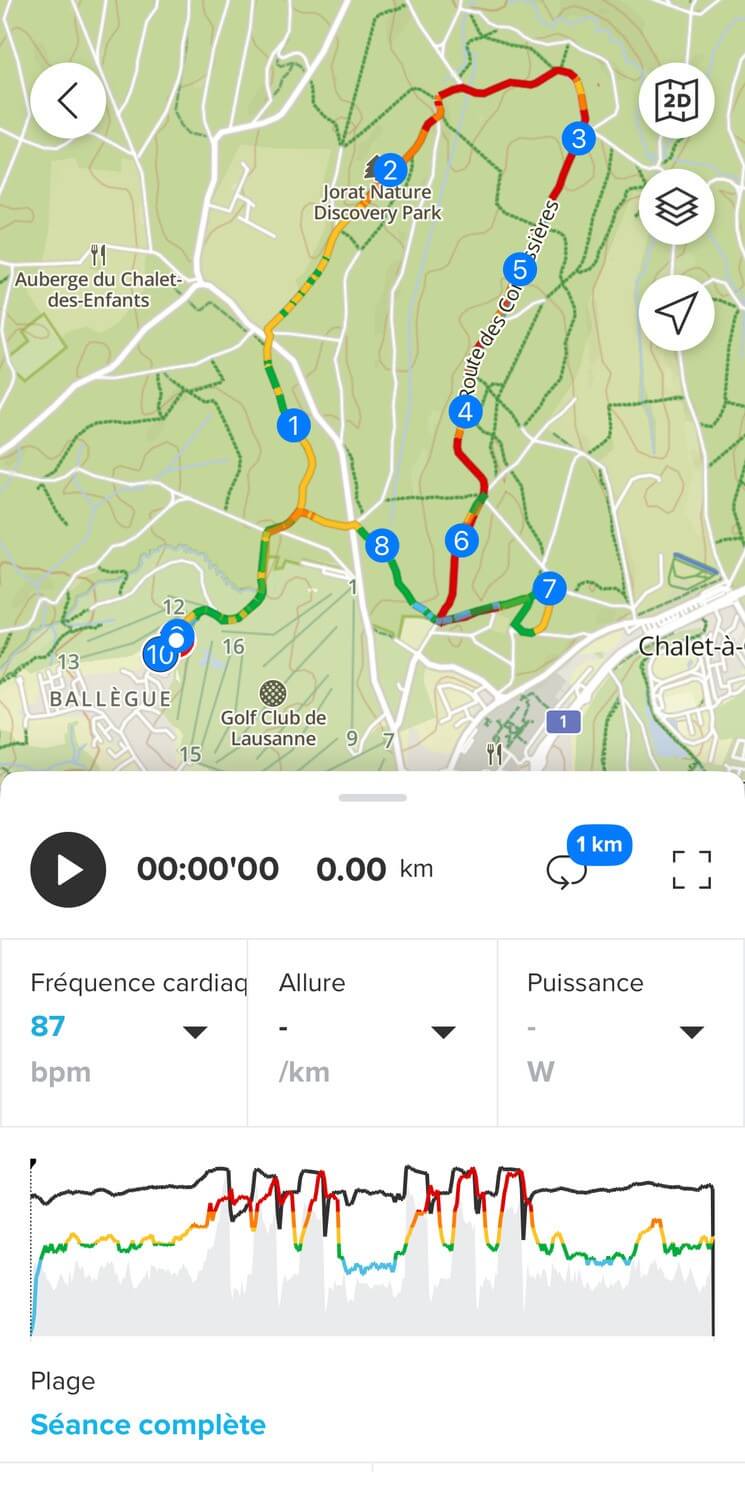Open the Allure metric dropdown
The height and width of the screenshot is (1500, 745).
(443, 1033)
